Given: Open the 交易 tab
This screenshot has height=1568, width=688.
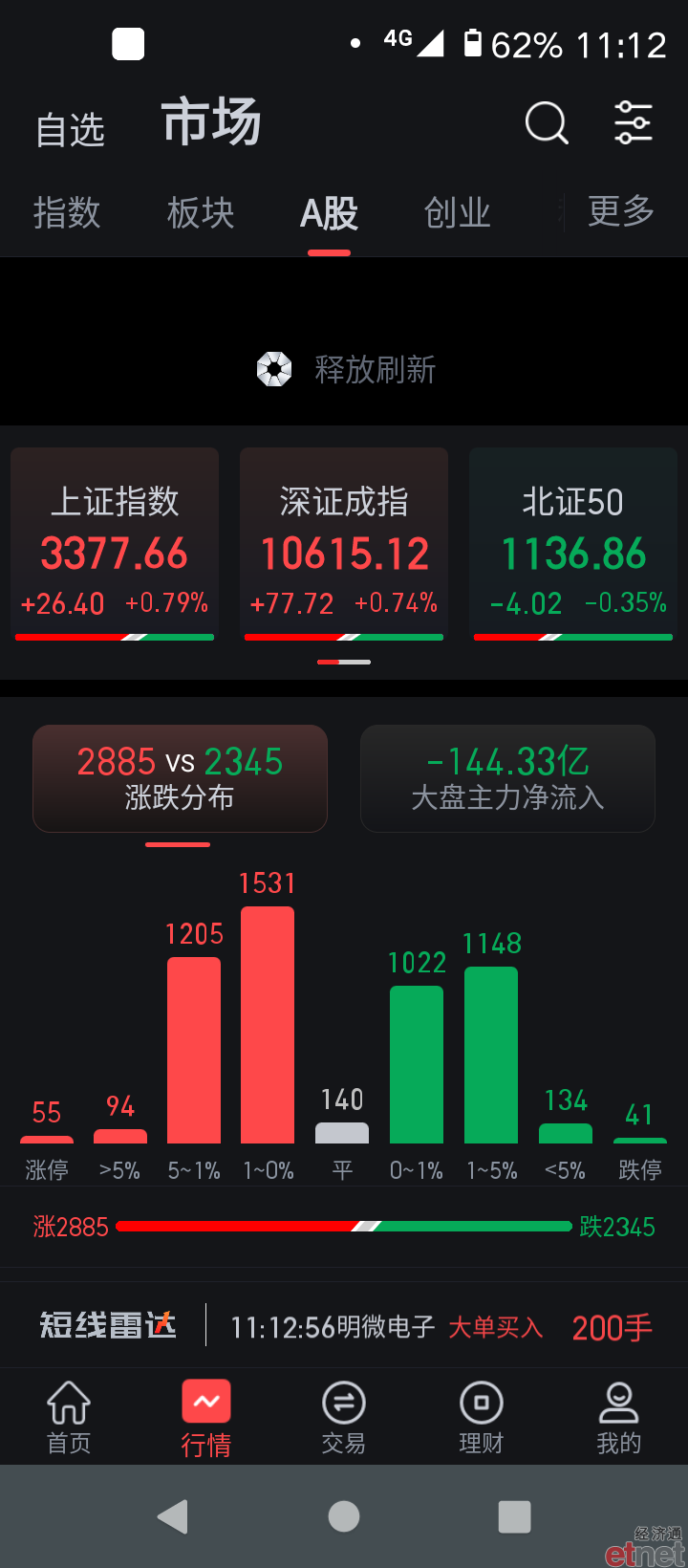Looking at the screenshot, I should click(x=344, y=1418).
